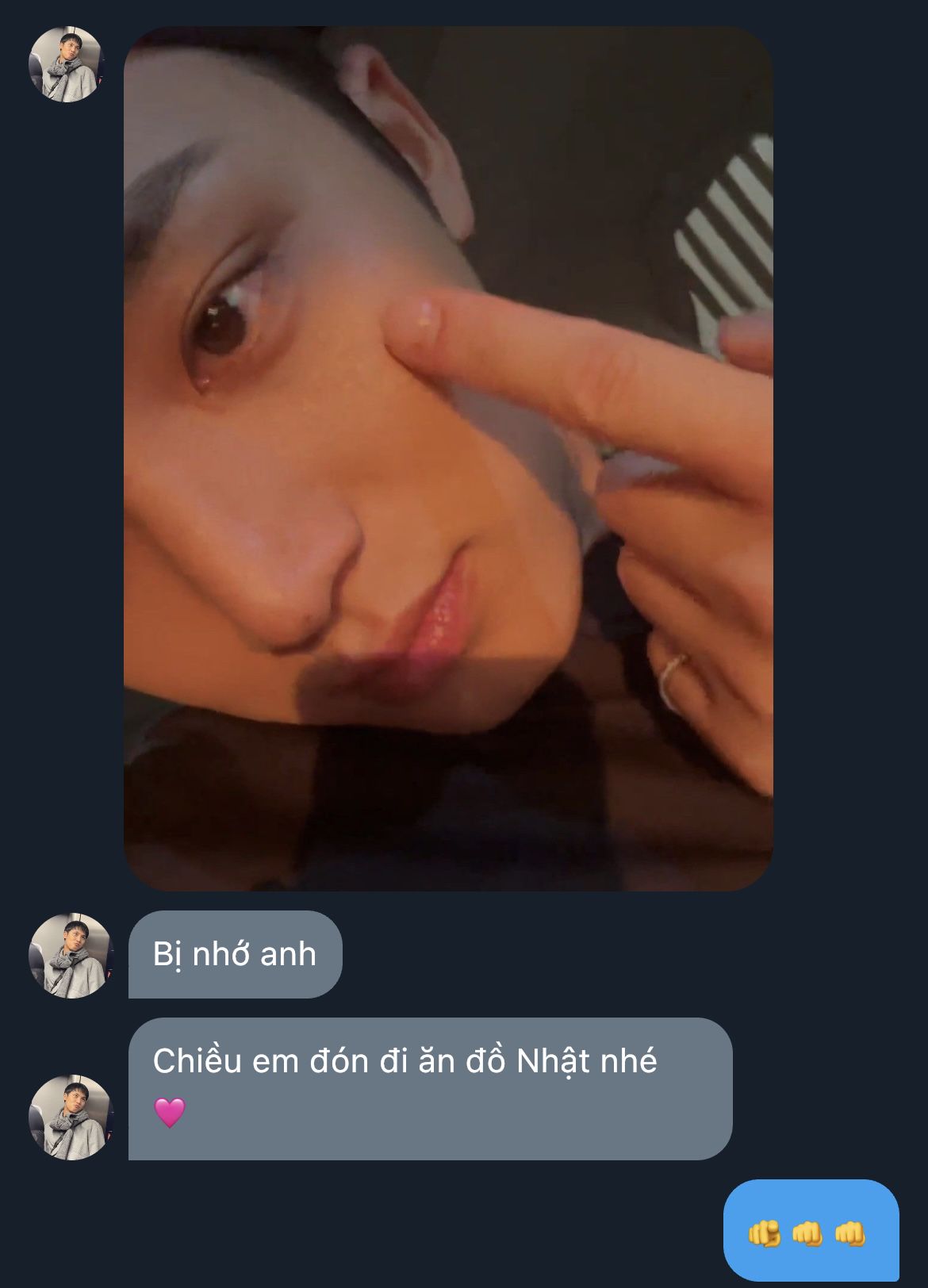Viewport: 928px width, 1288px height.
Task: Tap the sender avatar beside the photo
Action: [x=67, y=65]
